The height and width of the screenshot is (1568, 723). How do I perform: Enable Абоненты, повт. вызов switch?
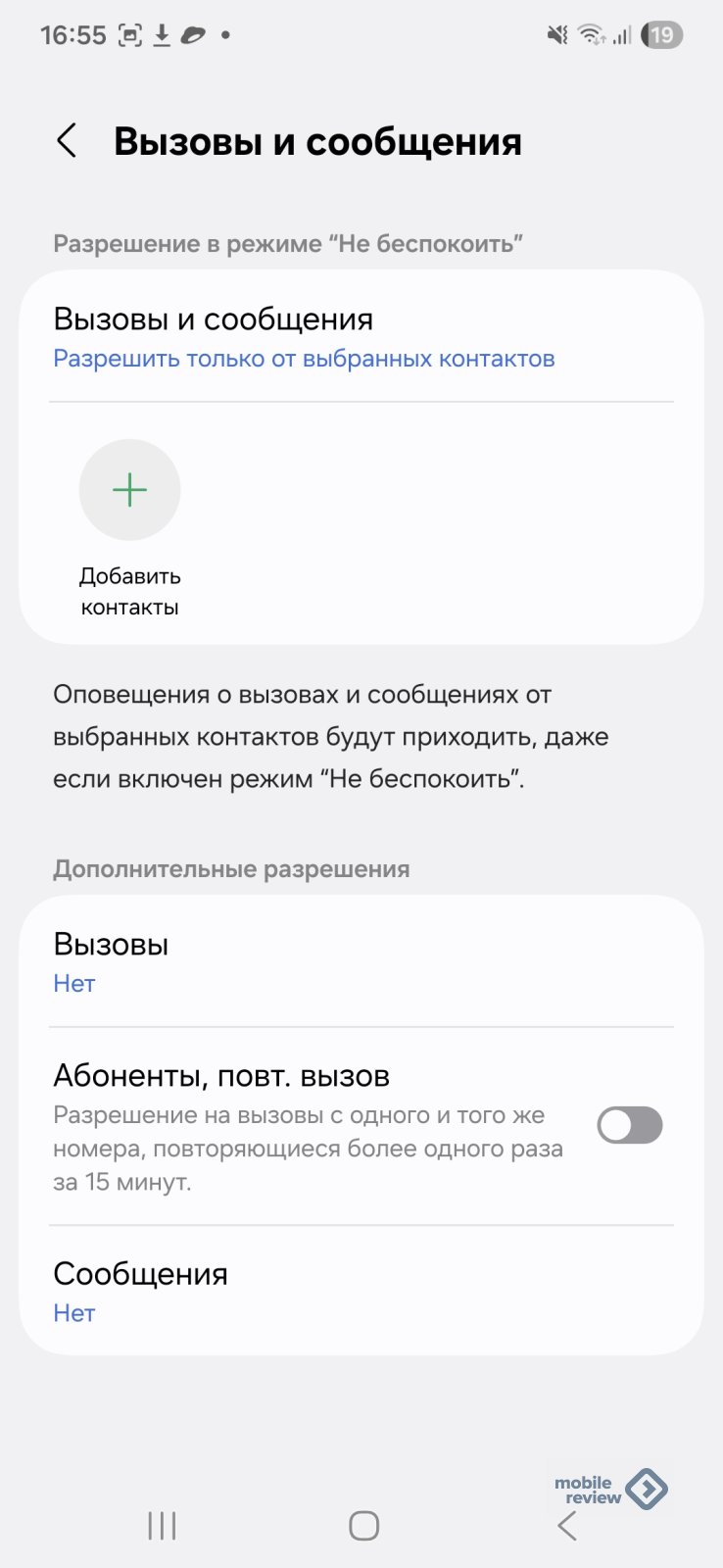pos(630,1125)
